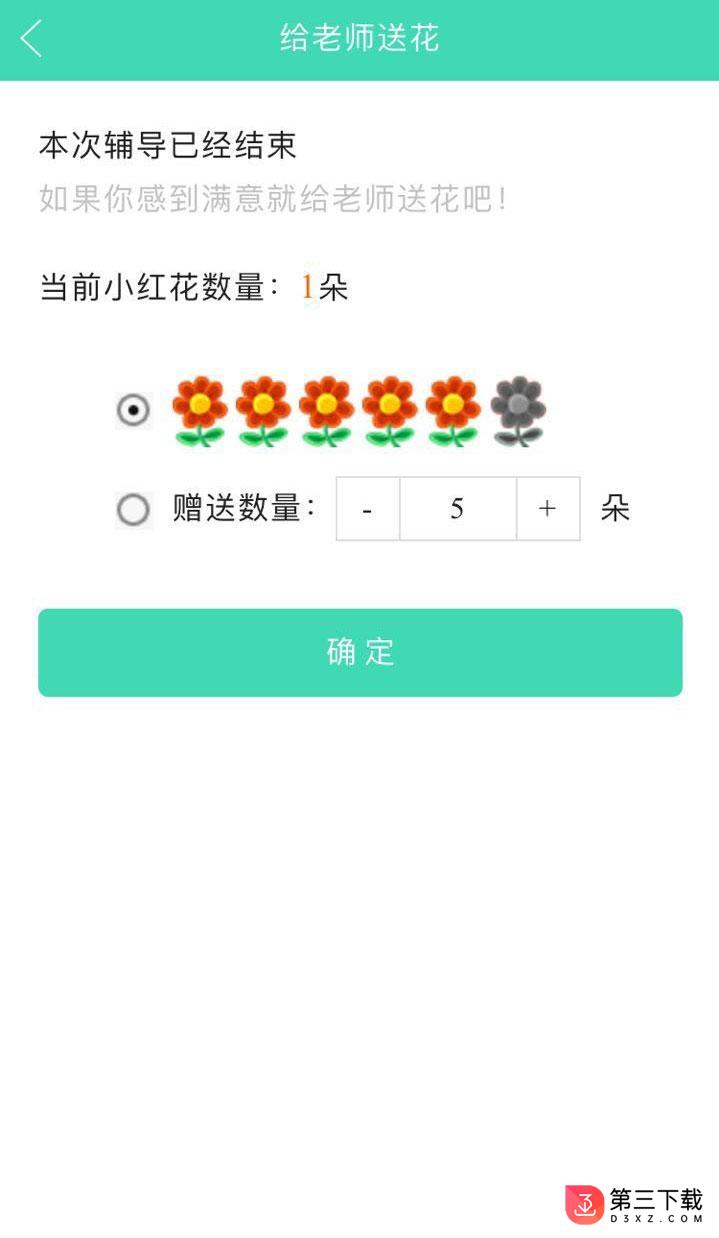Tap the first red flower

pos(200,410)
